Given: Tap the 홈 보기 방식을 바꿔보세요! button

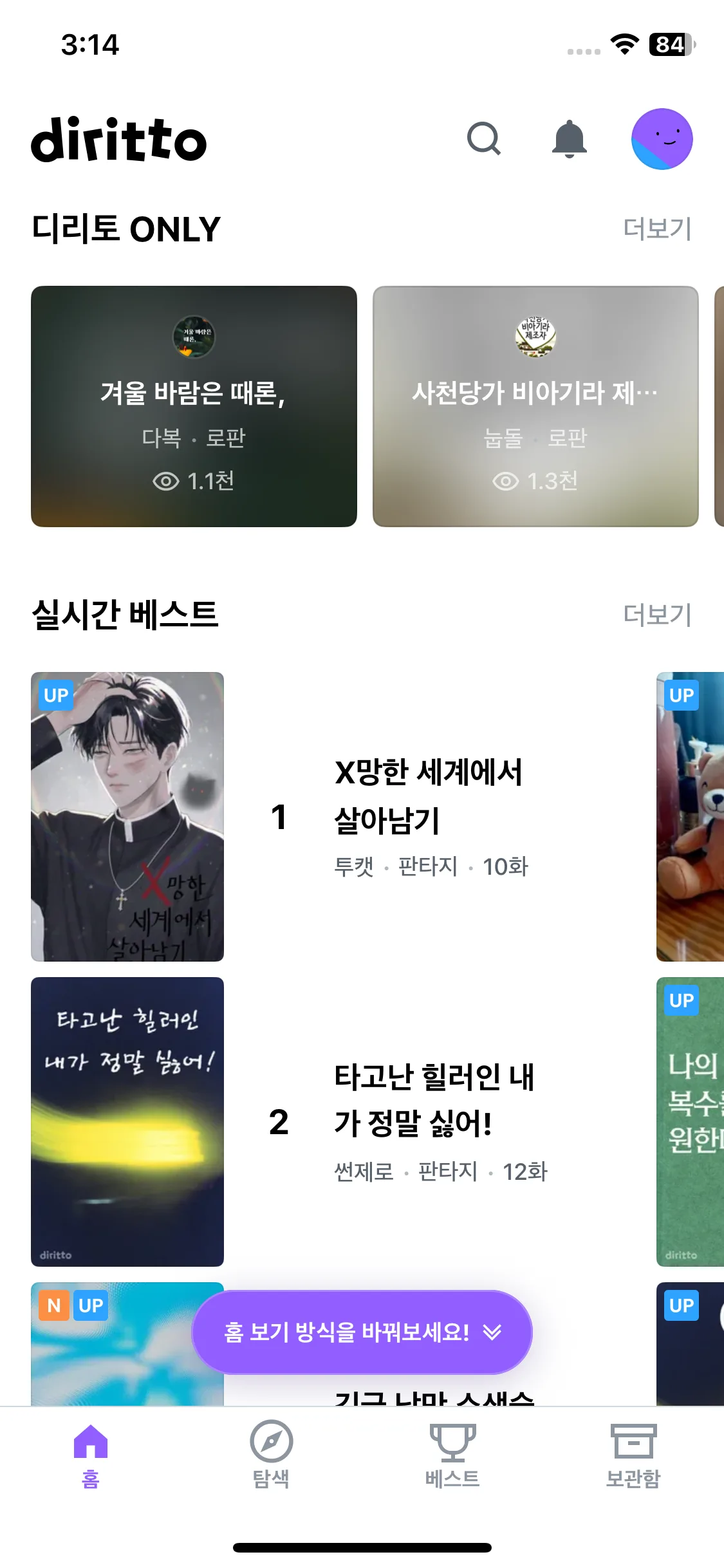Looking at the screenshot, I should point(362,1332).
